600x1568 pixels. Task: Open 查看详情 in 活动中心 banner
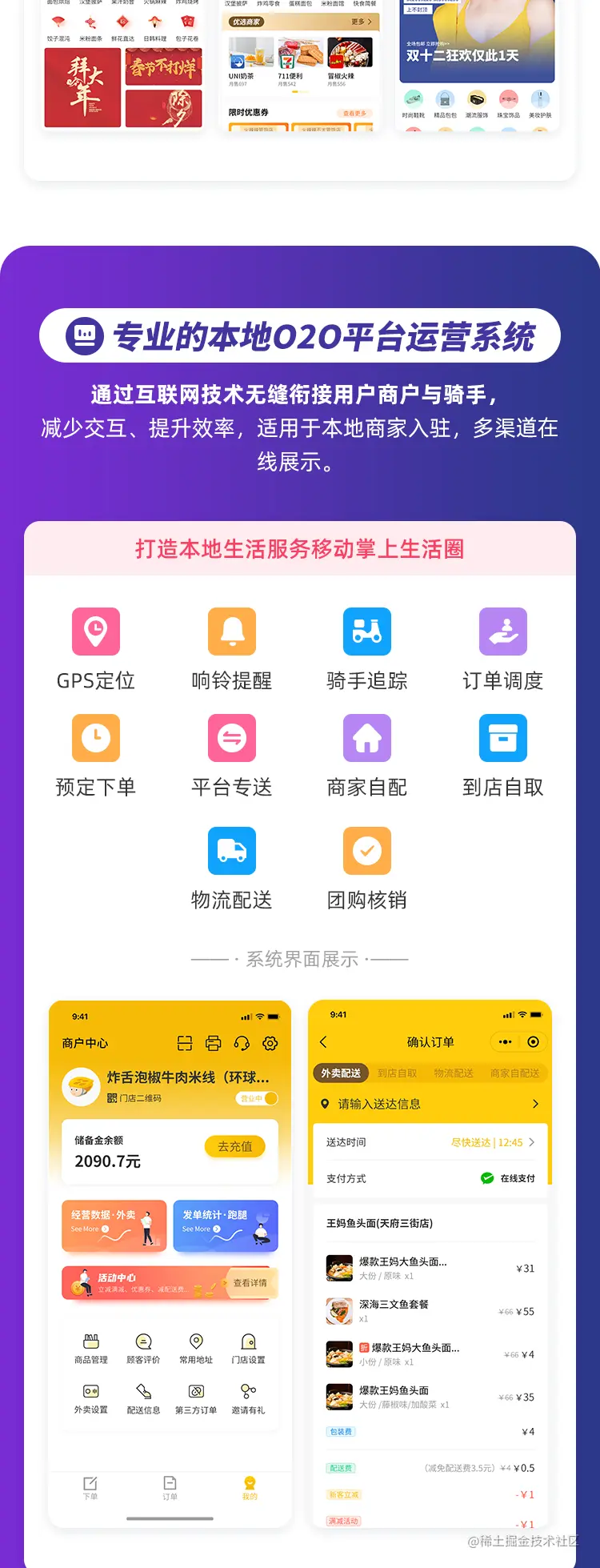[x=252, y=1282]
